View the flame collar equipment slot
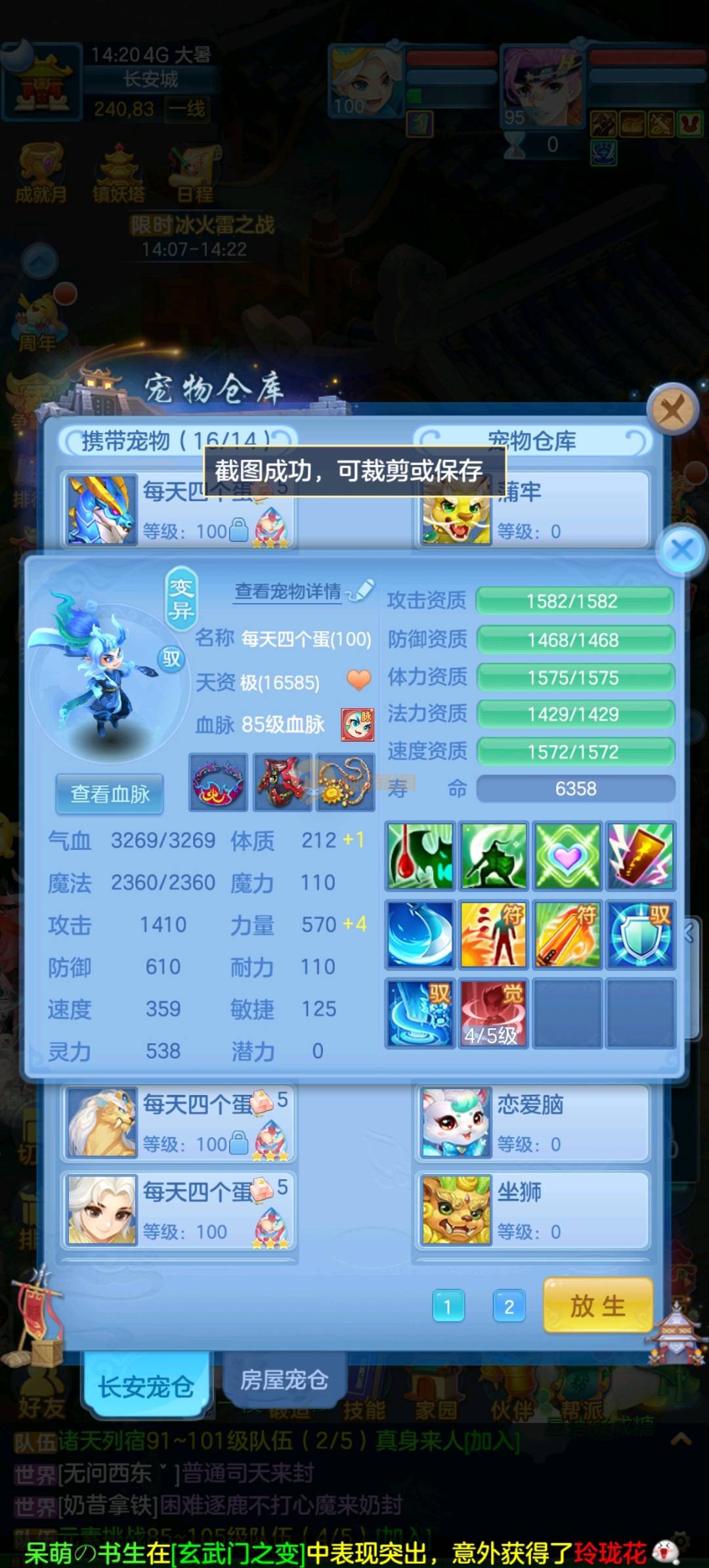This screenshot has height=1568, width=709. pos(218,782)
